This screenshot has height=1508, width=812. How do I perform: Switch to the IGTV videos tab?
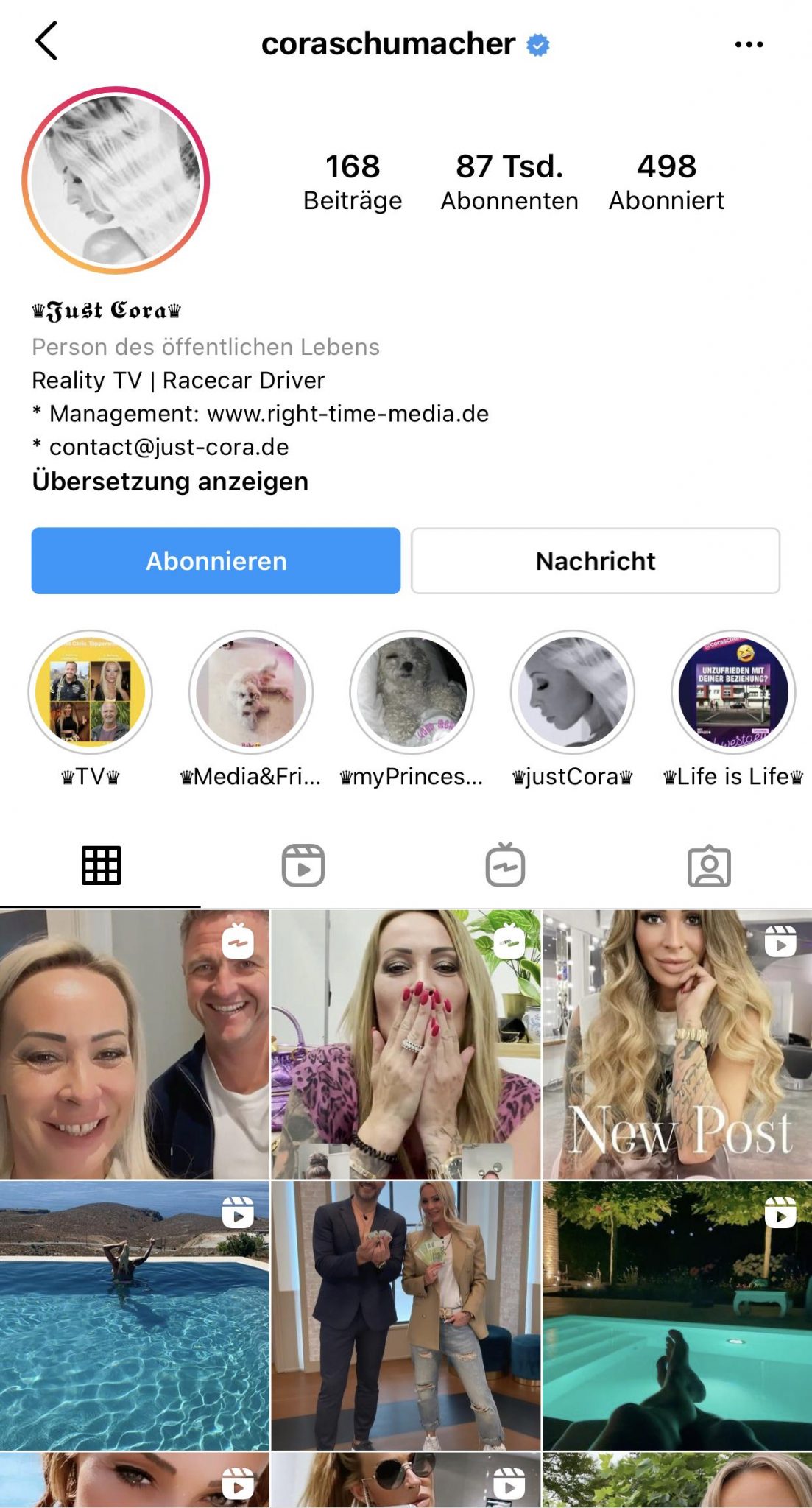[x=506, y=865]
